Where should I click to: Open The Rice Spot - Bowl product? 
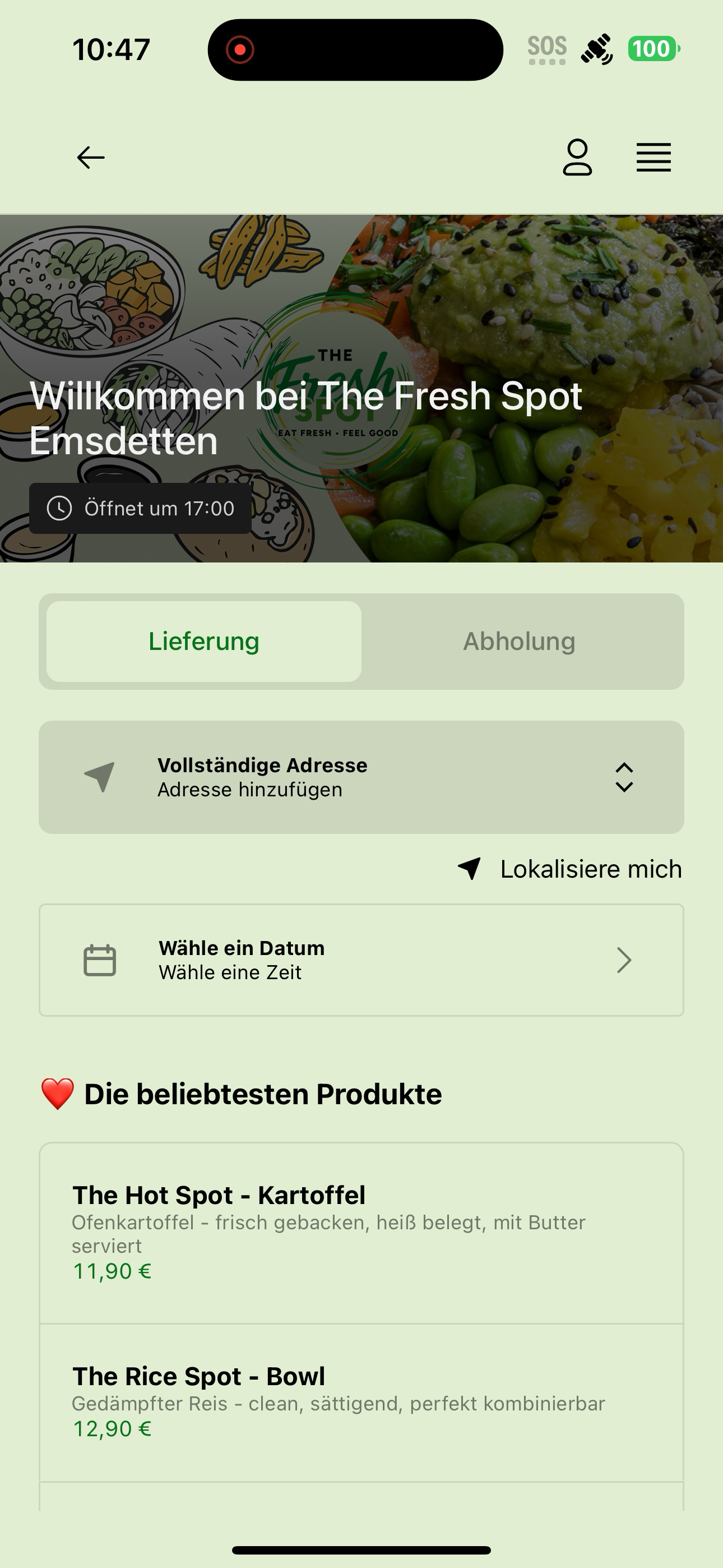361,1403
